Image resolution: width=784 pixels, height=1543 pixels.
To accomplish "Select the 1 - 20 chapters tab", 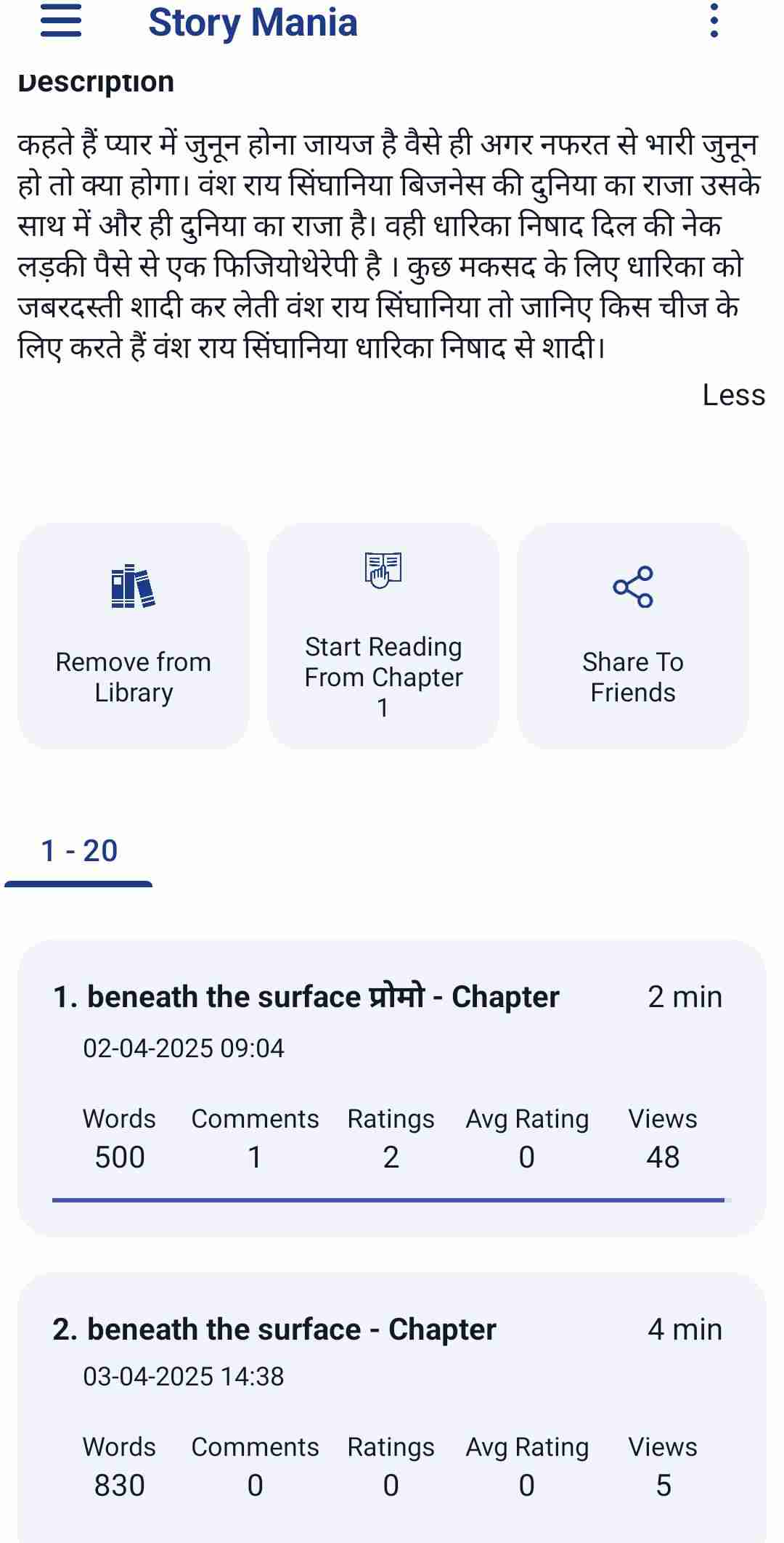I will (79, 851).
